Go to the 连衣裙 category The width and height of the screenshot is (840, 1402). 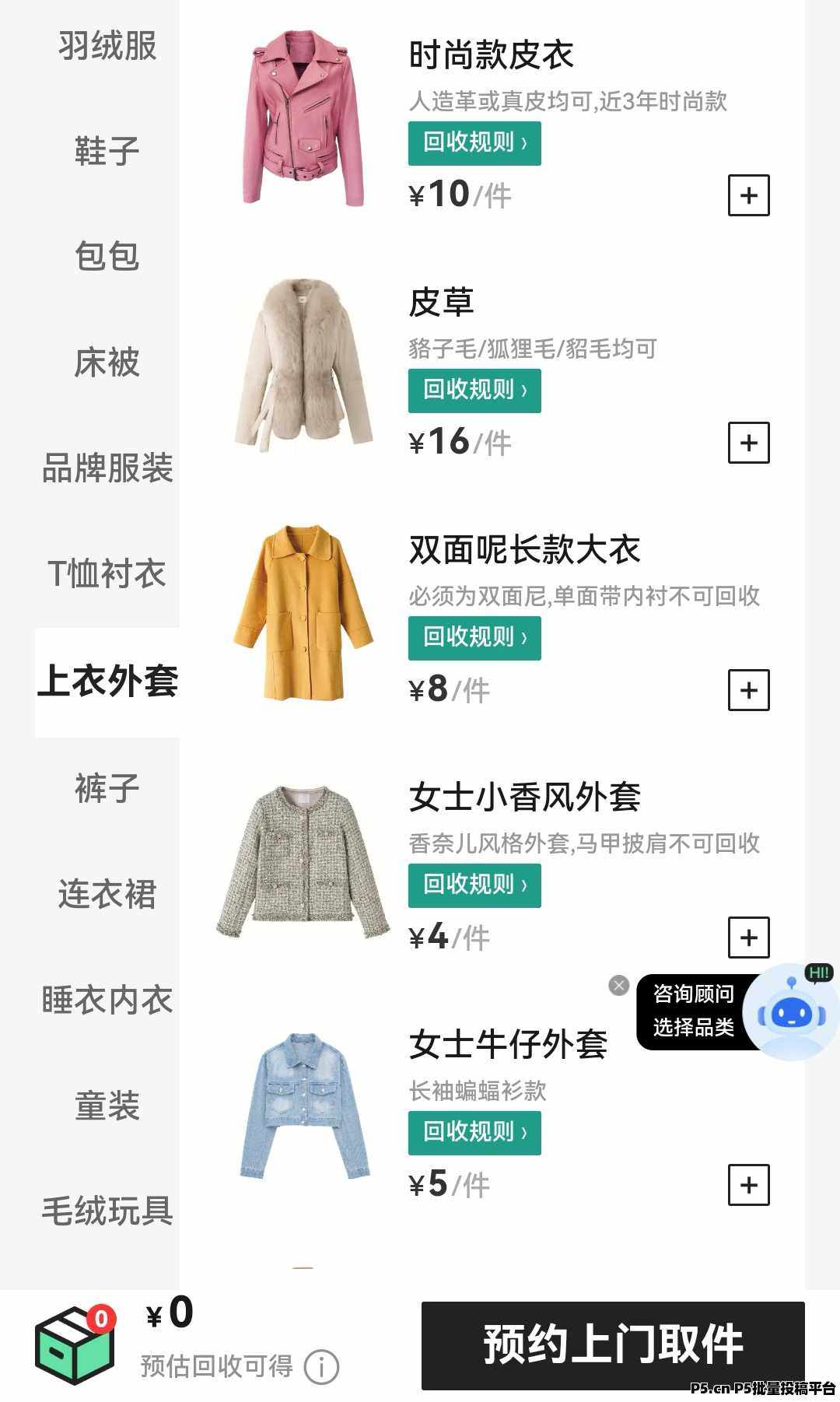(x=107, y=894)
